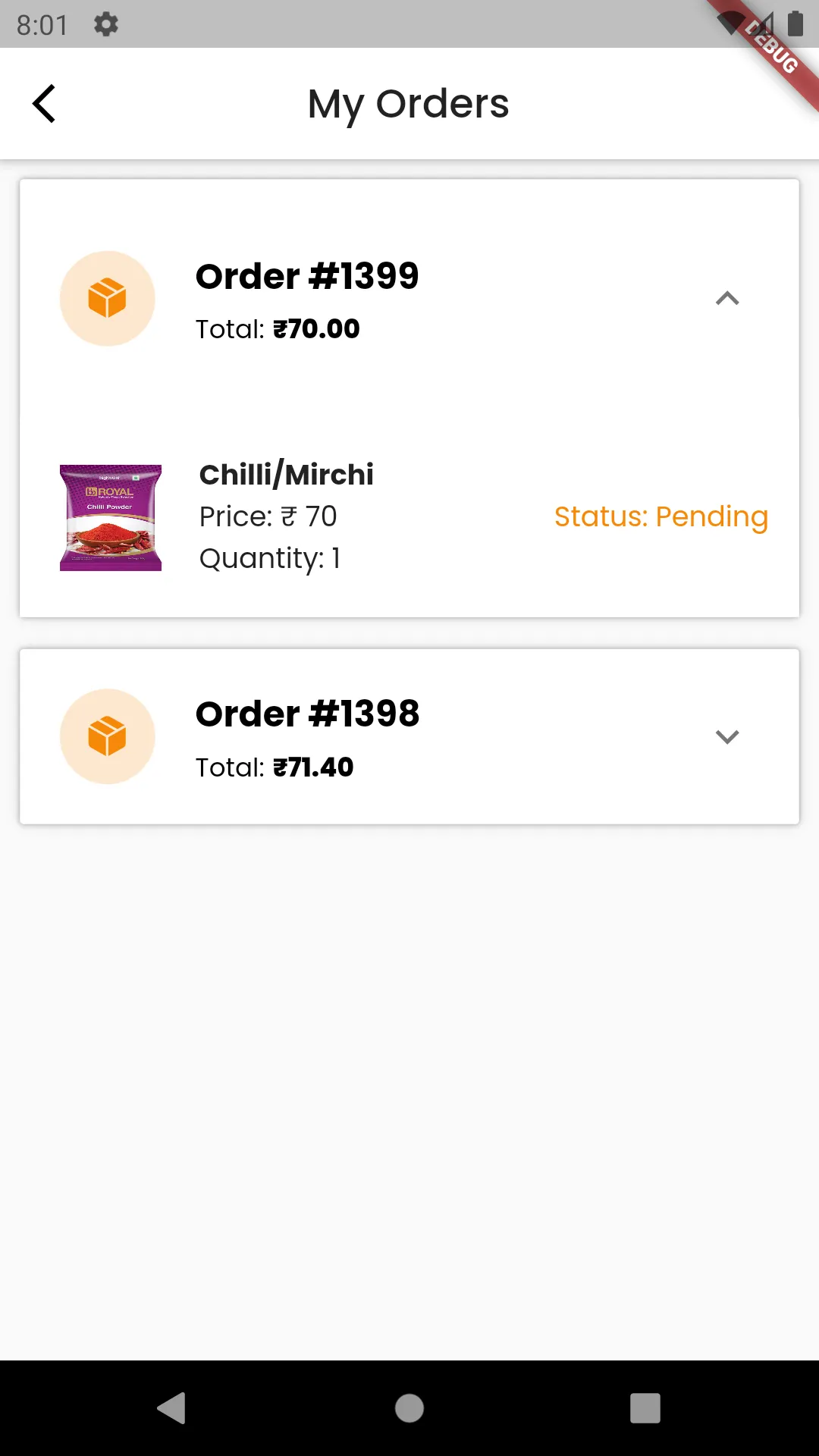Expand Order #1398 details
This screenshot has height=1456, width=819.
coord(726,736)
